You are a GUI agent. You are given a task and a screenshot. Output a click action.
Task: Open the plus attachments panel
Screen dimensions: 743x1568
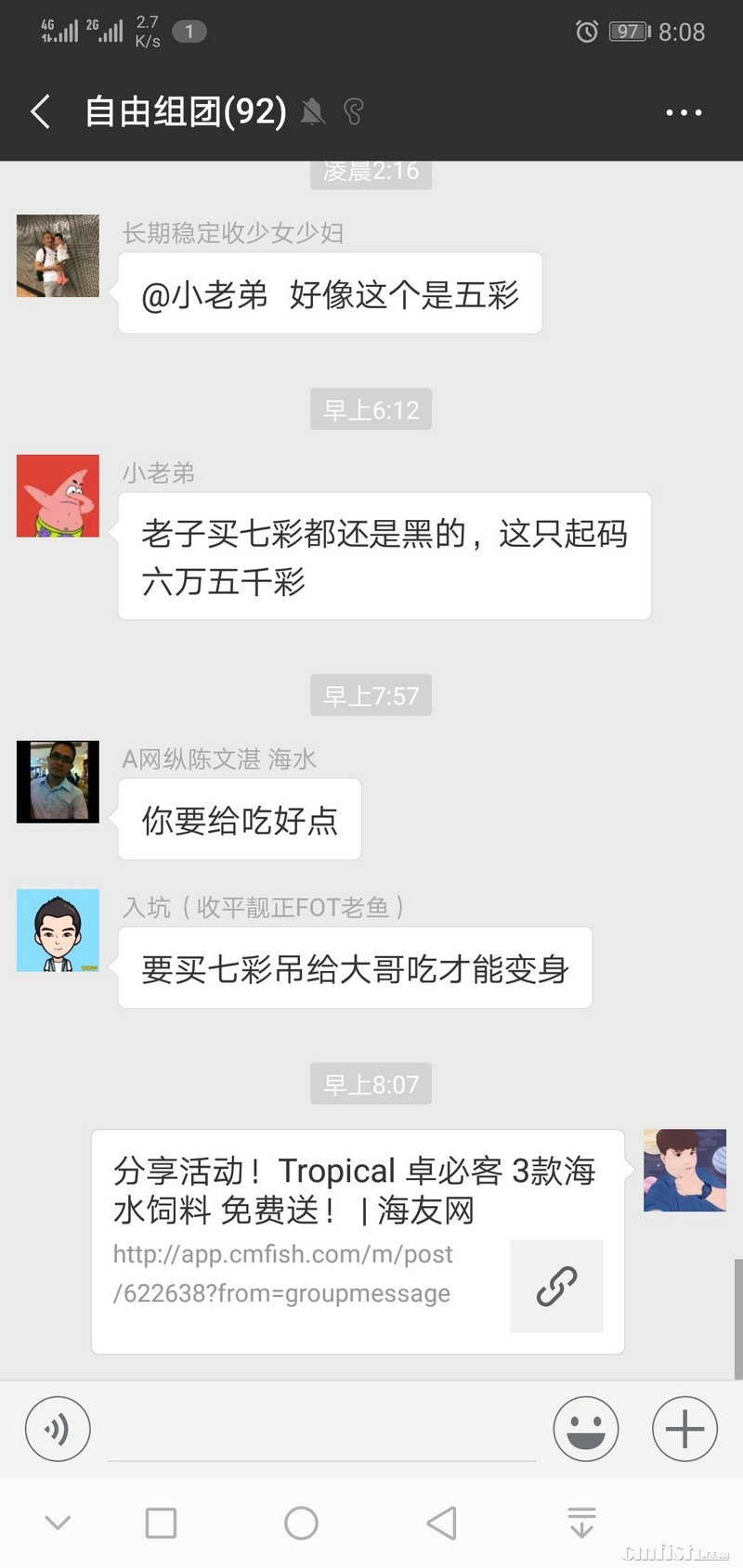(684, 1429)
